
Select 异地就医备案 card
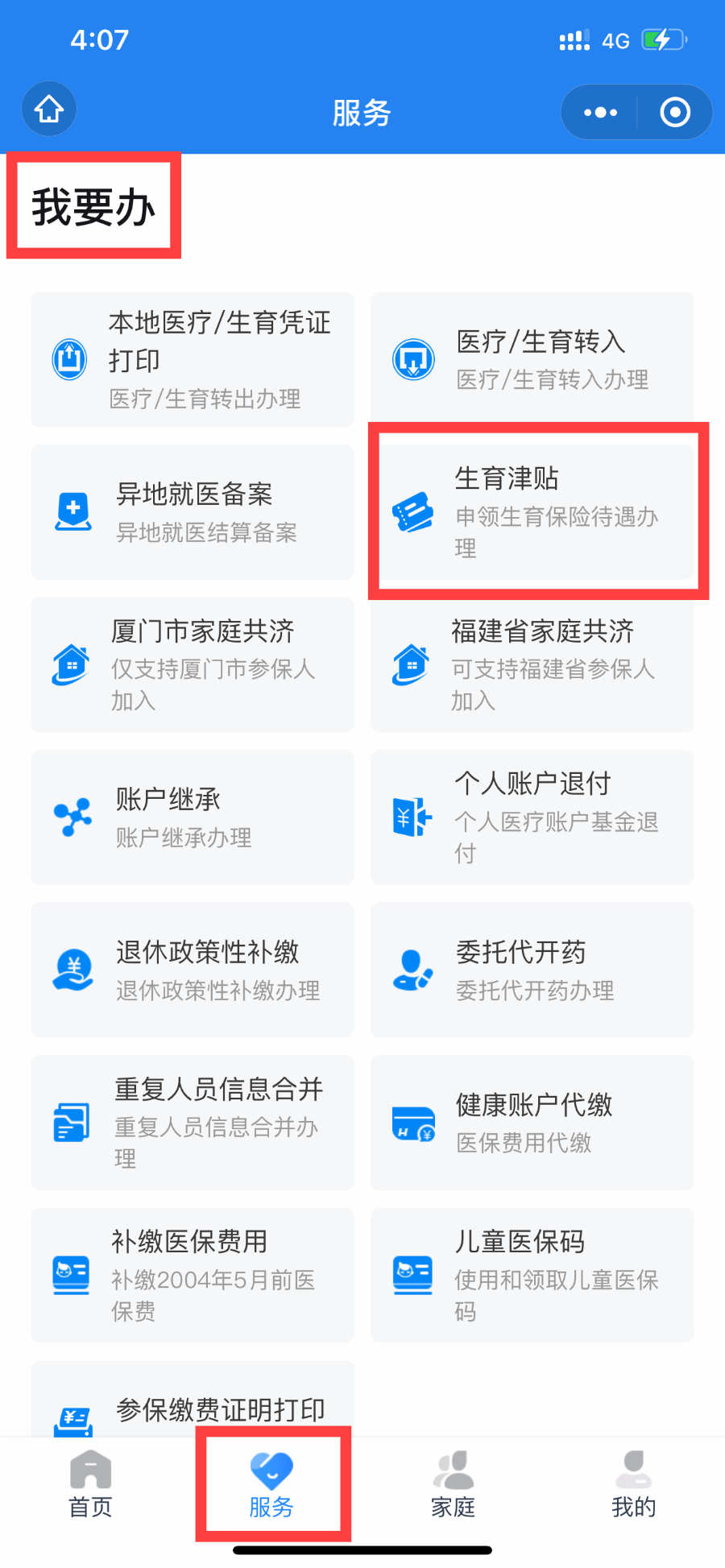coord(193,512)
